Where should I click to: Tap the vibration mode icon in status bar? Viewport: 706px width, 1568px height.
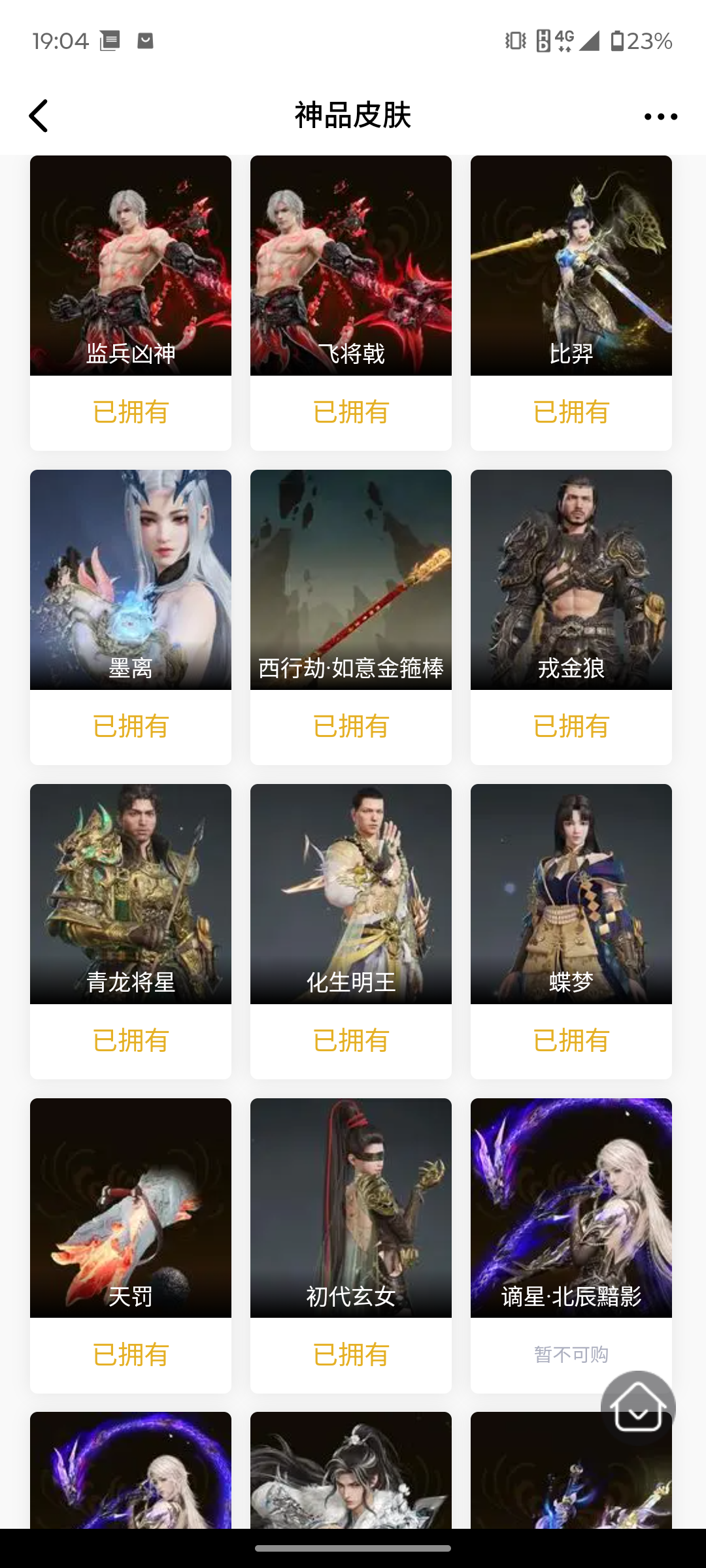[x=516, y=41]
